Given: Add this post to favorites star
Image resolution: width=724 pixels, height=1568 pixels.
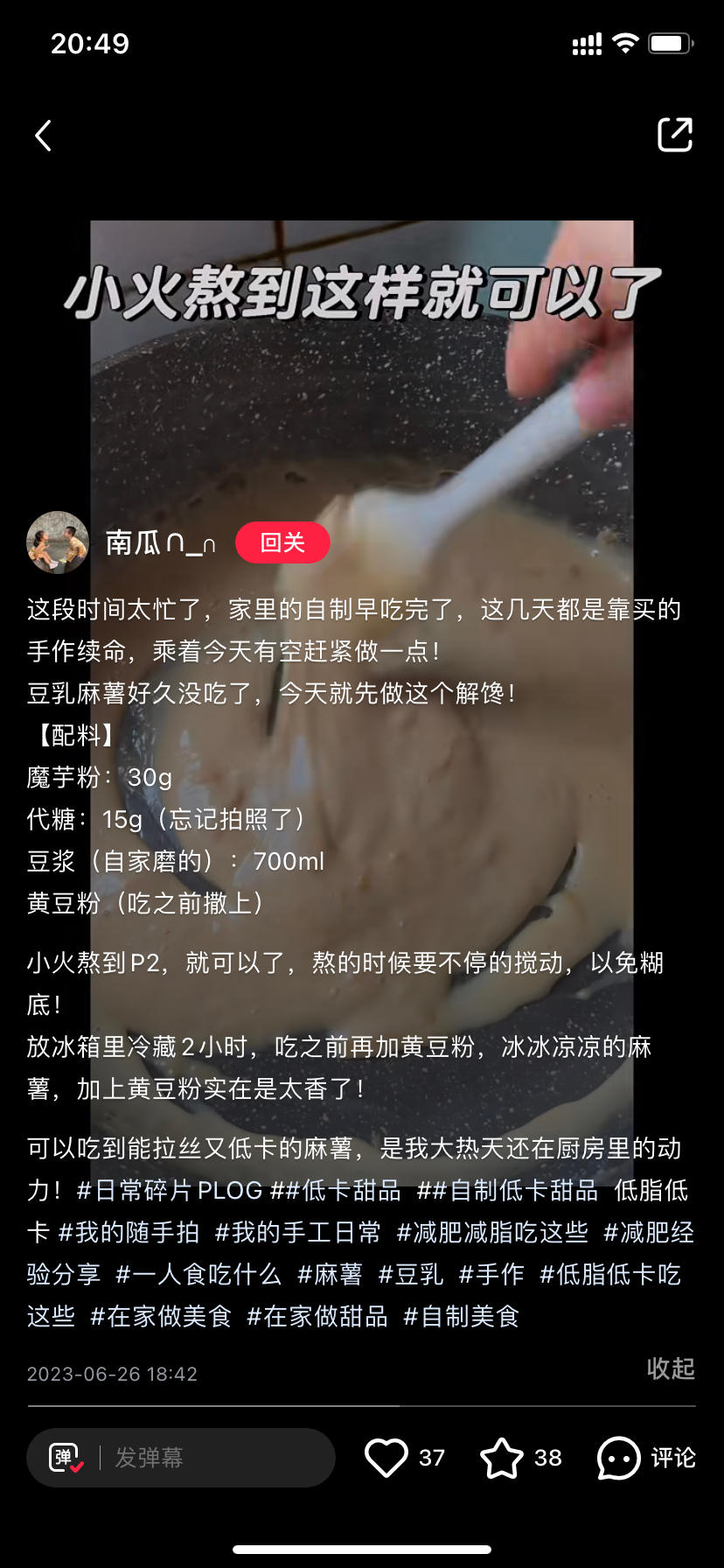Looking at the screenshot, I should tap(502, 1458).
